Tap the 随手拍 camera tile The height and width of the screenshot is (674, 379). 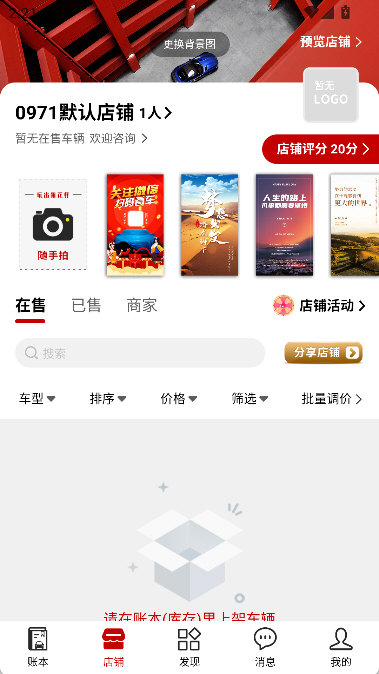[x=53, y=224]
